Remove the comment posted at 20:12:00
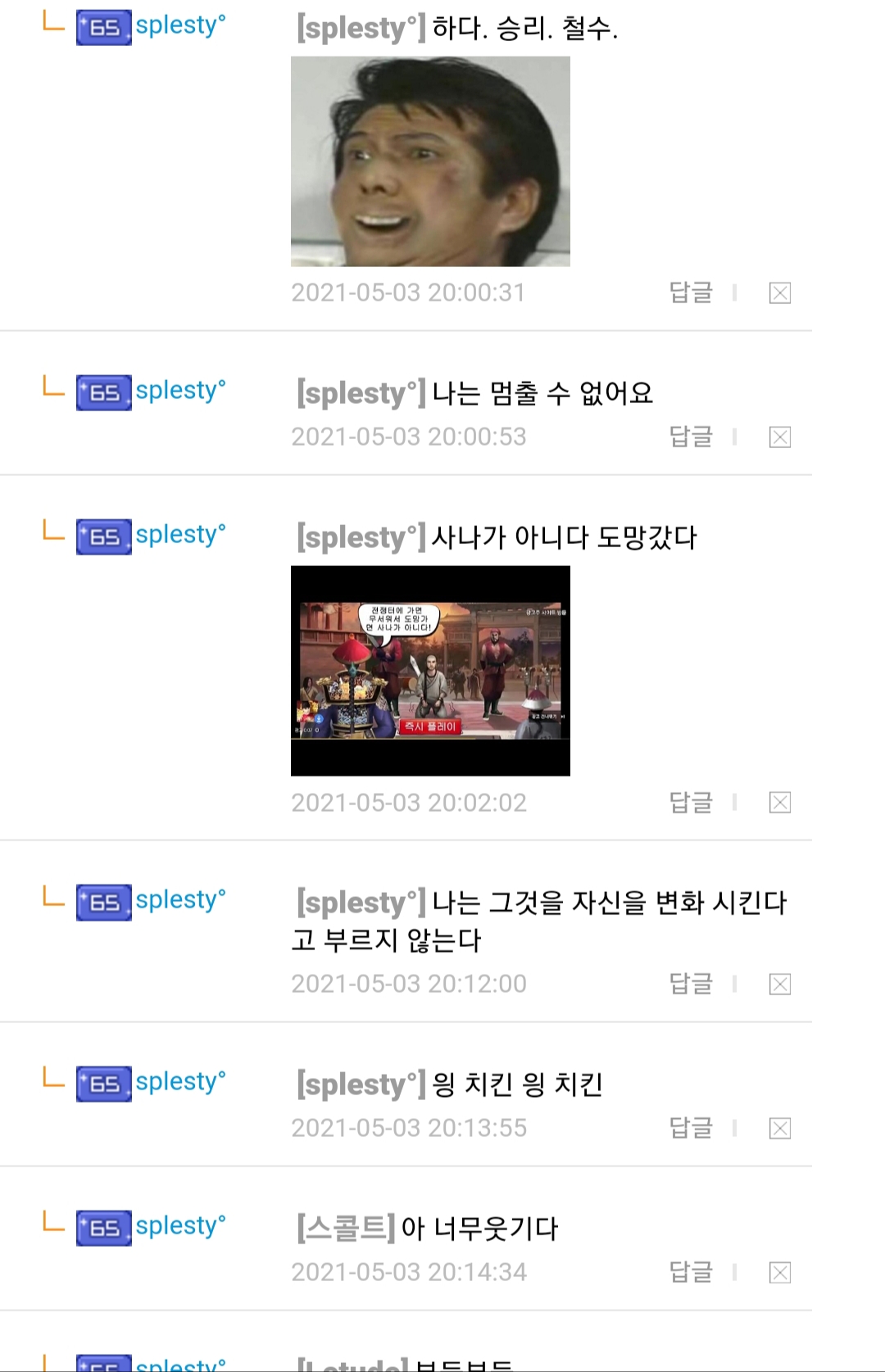The width and height of the screenshot is (885, 1372). click(x=779, y=985)
